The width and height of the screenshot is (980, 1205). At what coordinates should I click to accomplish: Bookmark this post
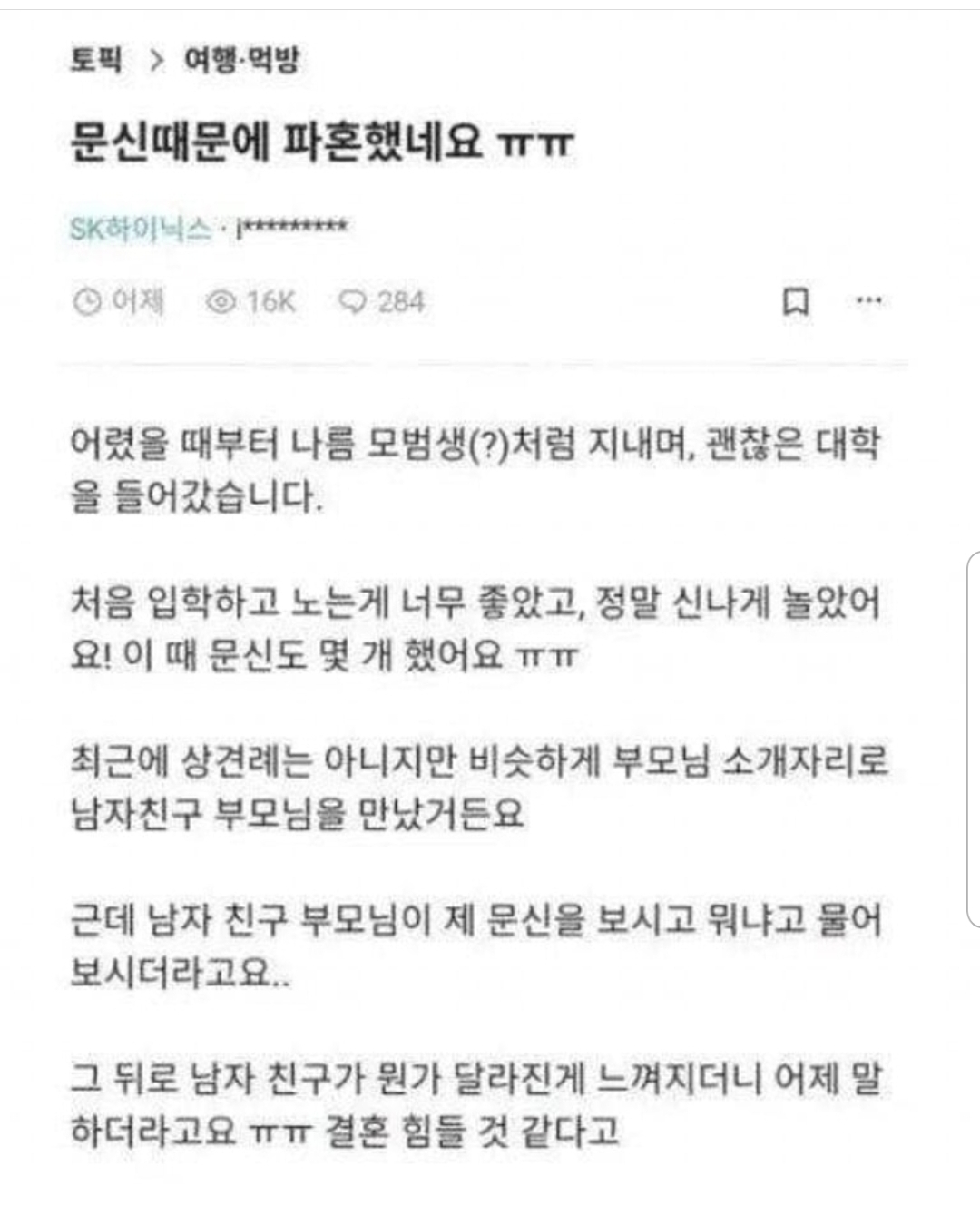[x=796, y=301]
